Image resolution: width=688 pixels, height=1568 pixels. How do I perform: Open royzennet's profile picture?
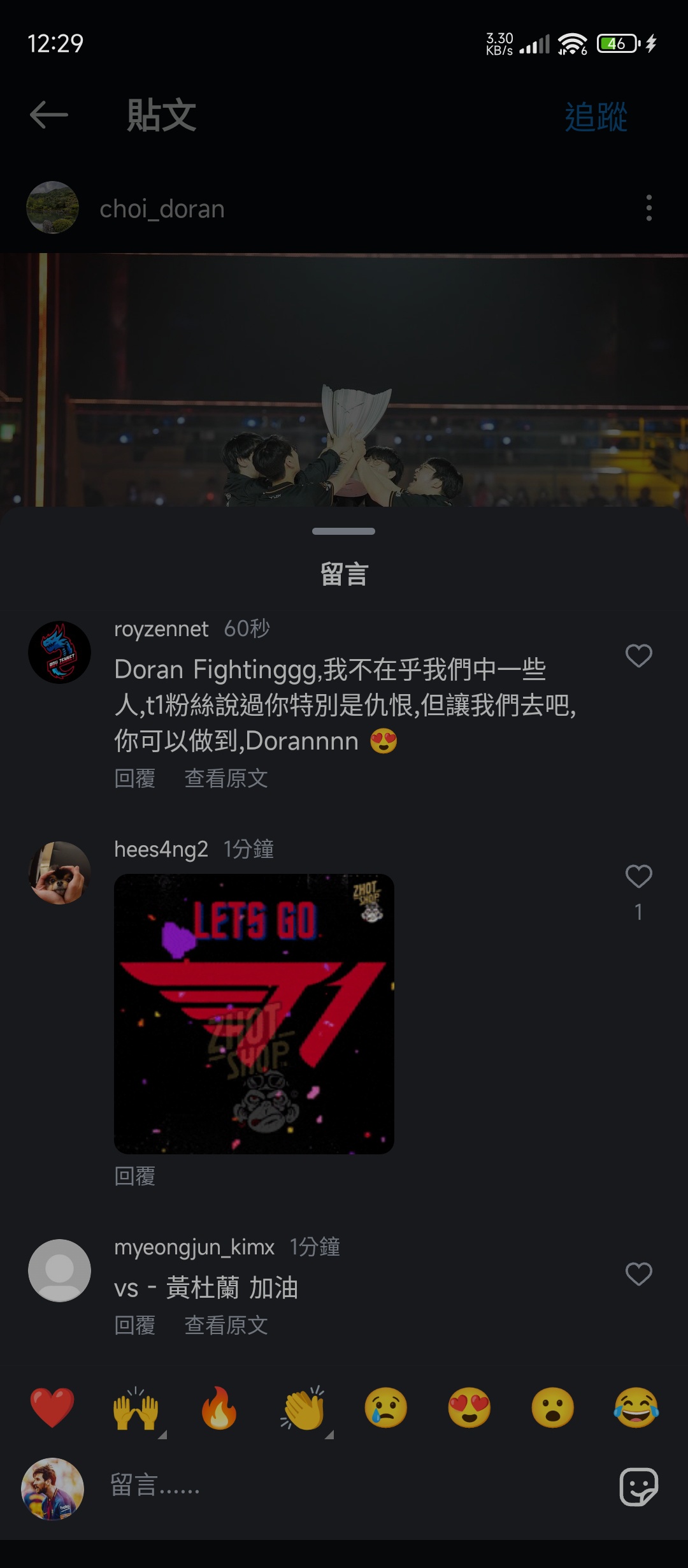[x=60, y=652]
